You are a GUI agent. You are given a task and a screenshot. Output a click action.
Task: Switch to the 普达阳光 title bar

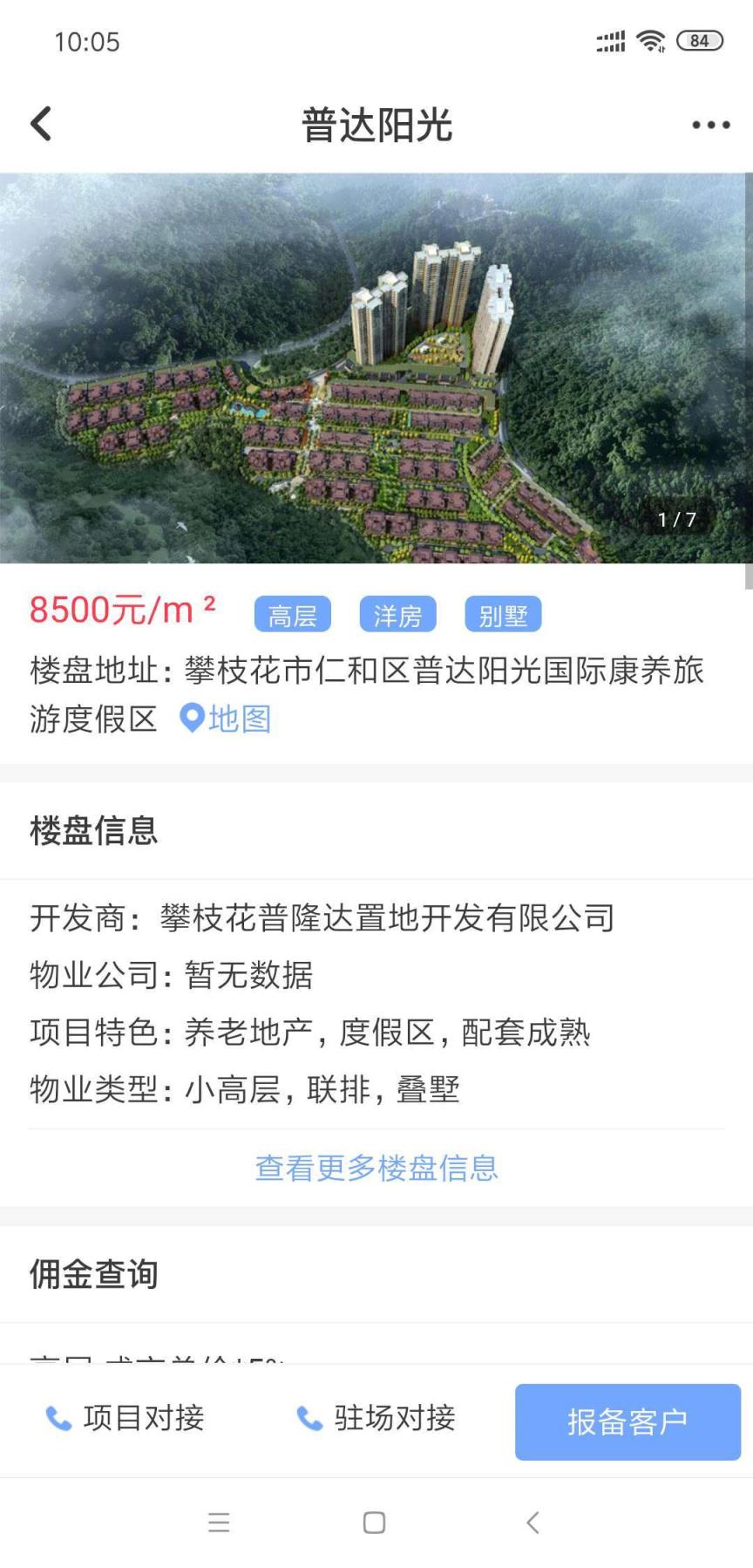pyautogui.click(x=376, y=124)
